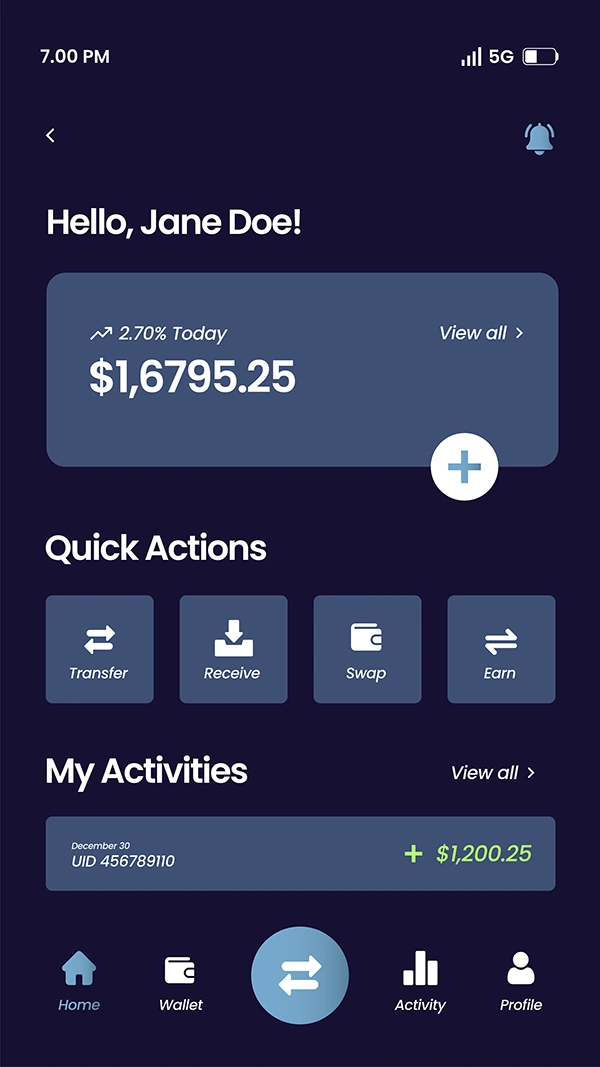Start a Transfer quick action

click(x=99, y=649)
